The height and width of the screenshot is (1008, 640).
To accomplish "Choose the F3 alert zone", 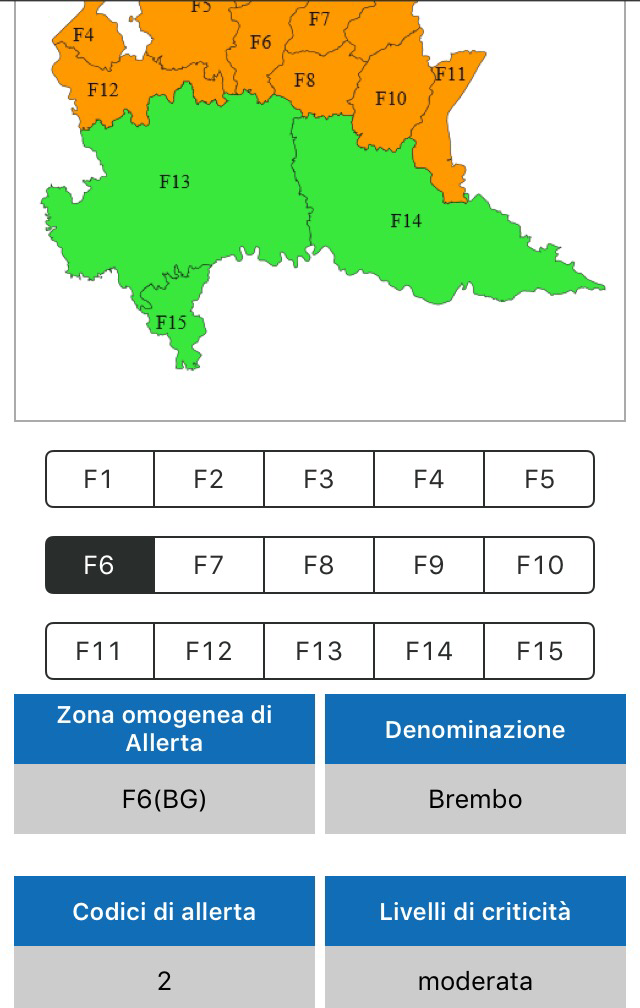I will coord(319,479).
